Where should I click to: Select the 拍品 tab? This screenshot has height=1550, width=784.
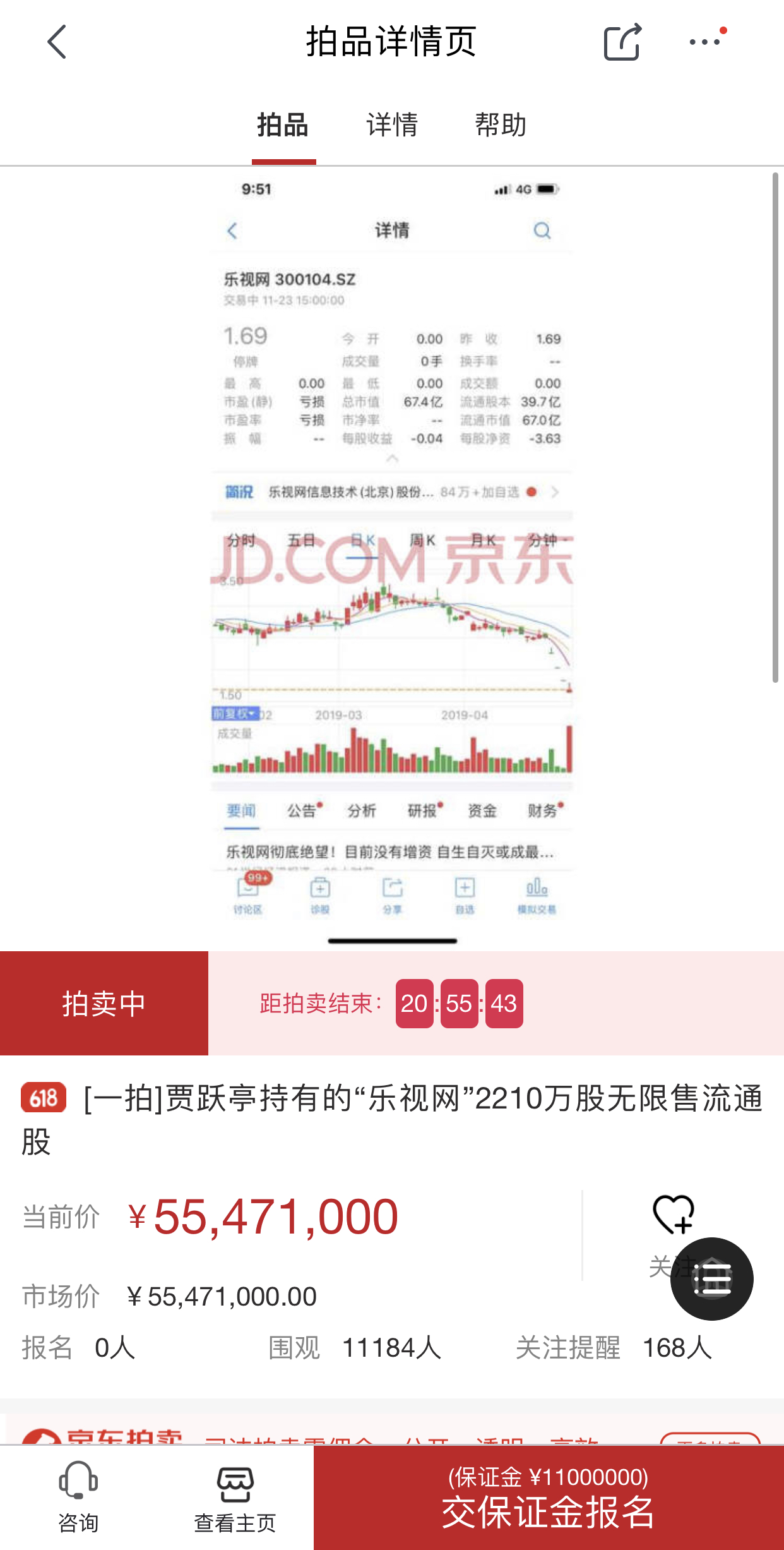[283, 125]
